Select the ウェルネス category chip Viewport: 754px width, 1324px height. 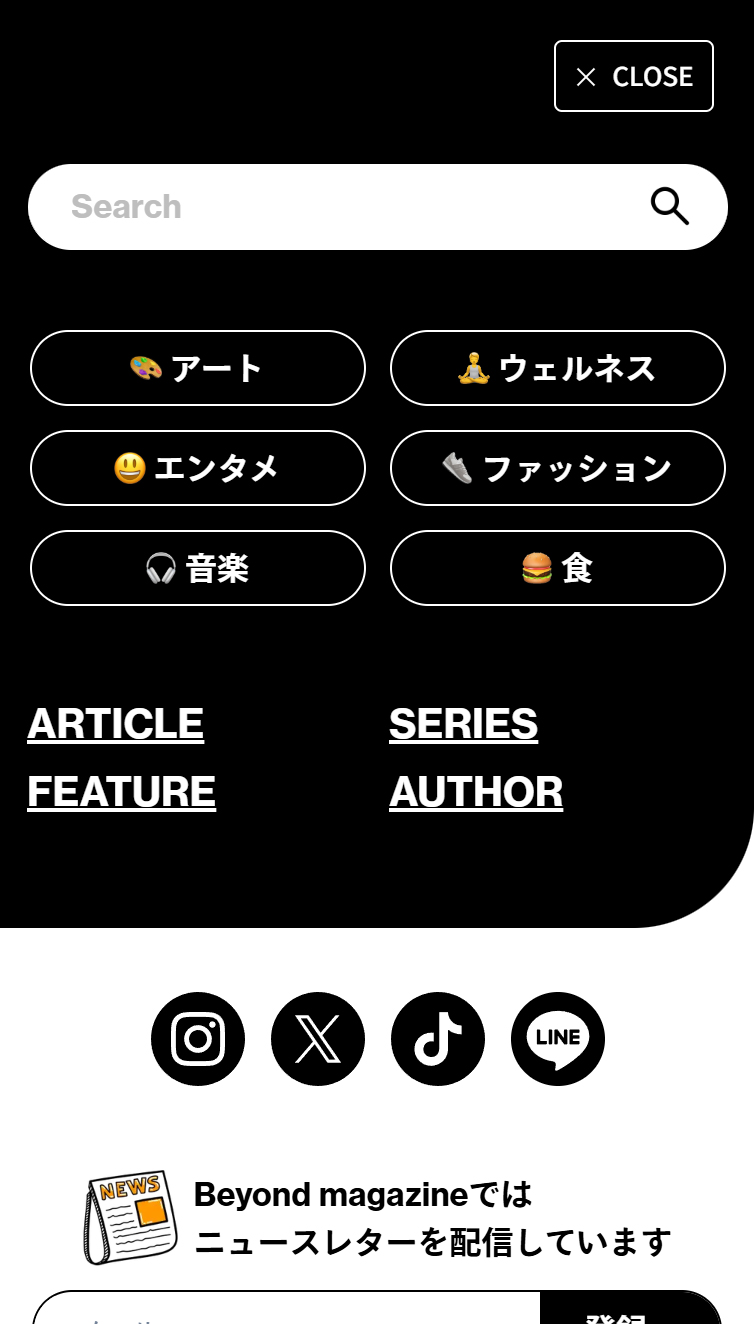point(557,368)
